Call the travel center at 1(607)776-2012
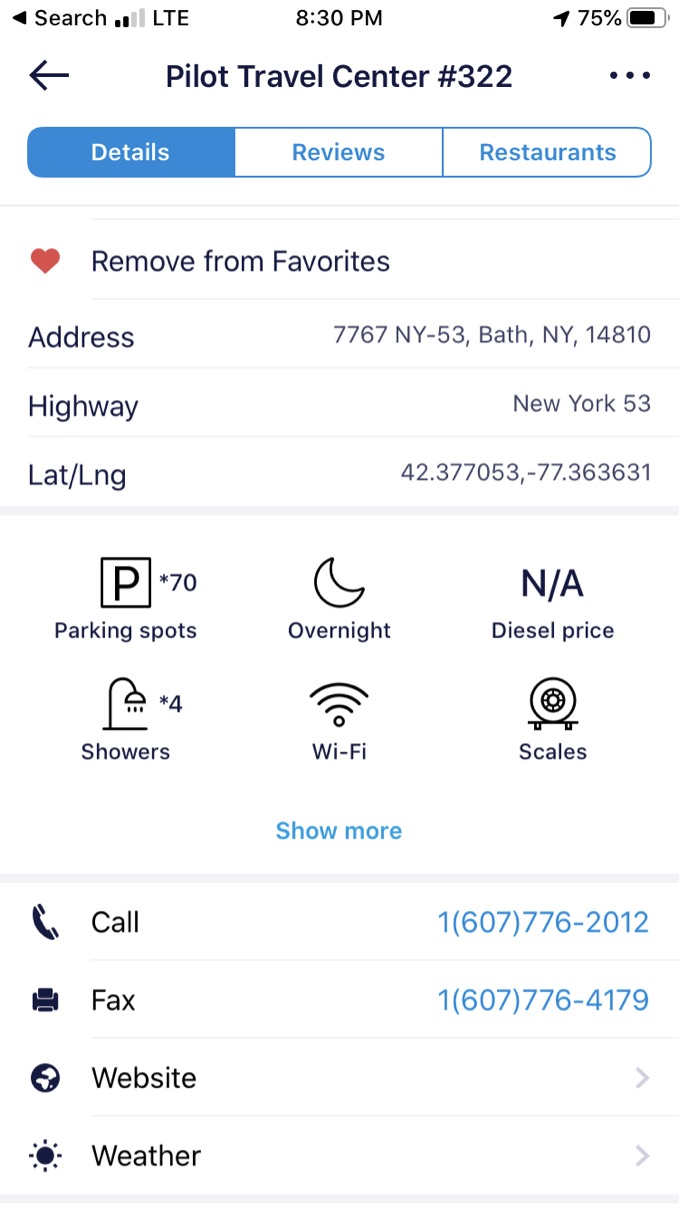The width and height of the screenshot is (679, 1208). (x=542, y=922)
